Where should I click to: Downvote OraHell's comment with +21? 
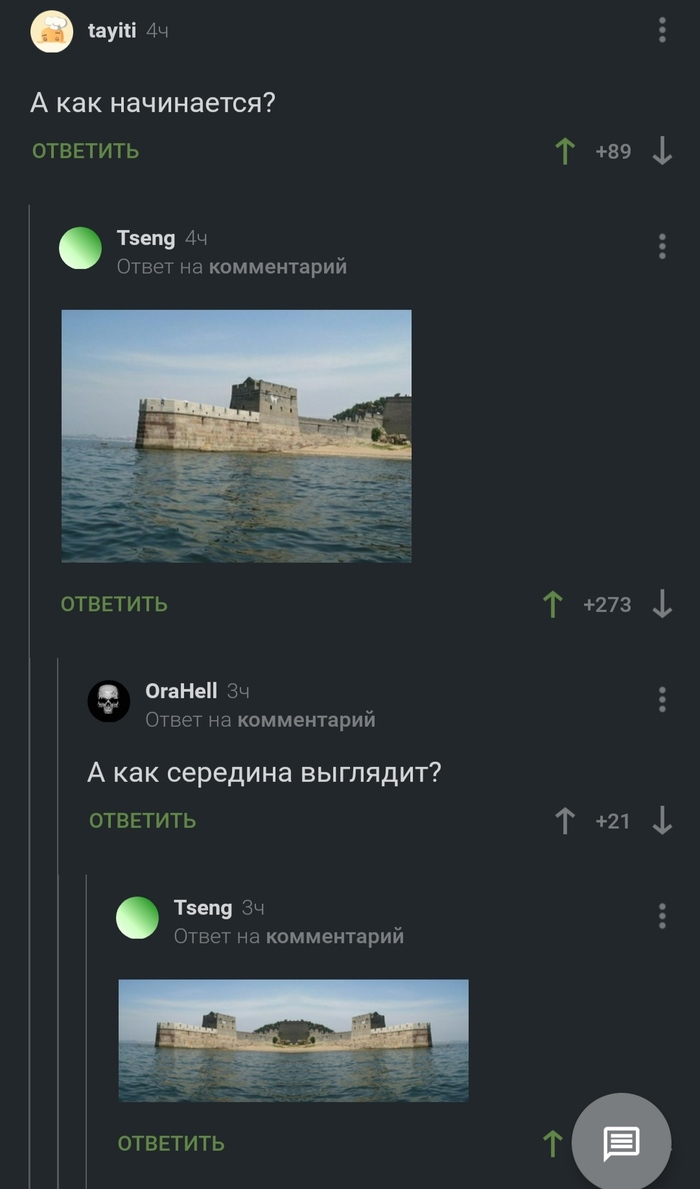pyautogui.click(x=662, y=821)
